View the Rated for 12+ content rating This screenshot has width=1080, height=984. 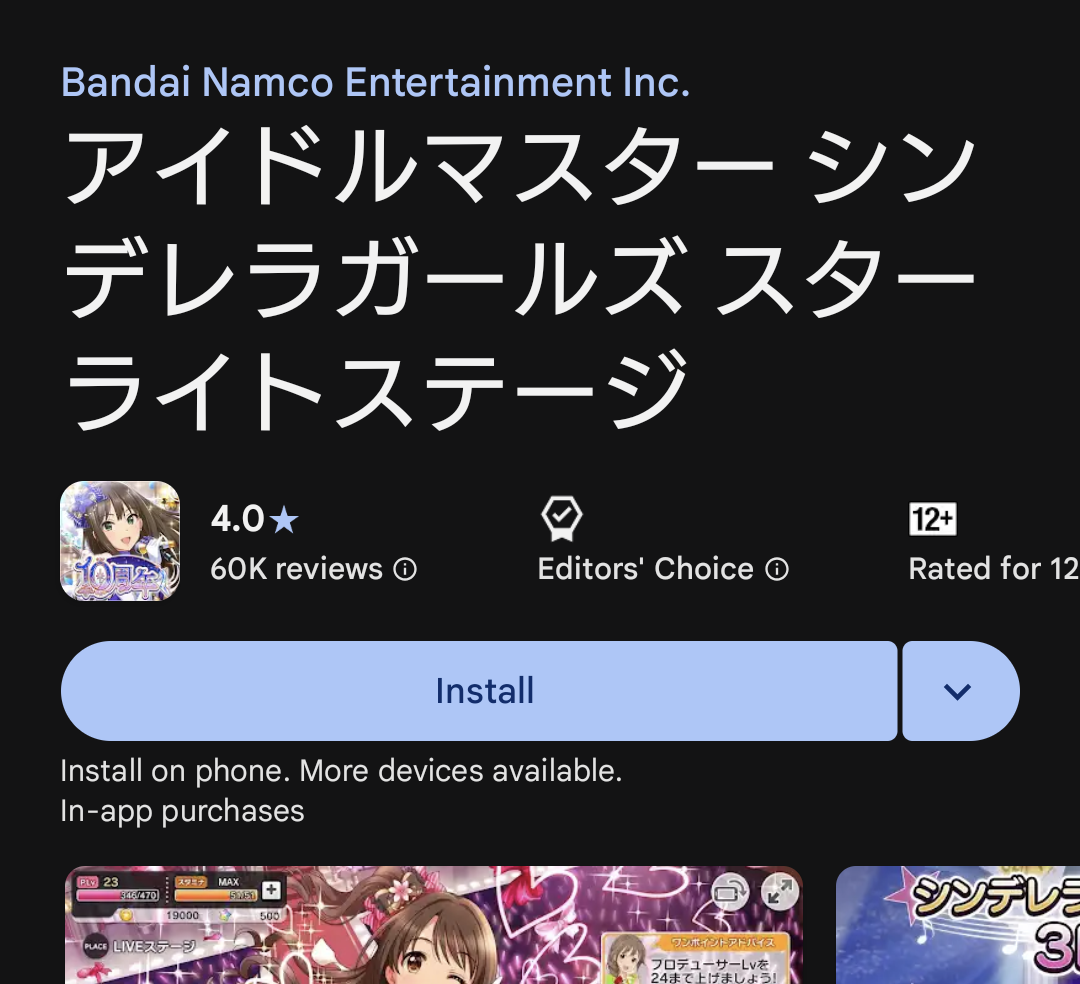pos(990,545)
